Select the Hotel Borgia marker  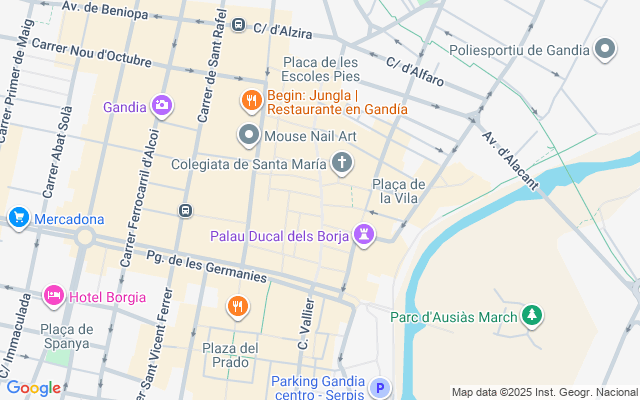[54, 296]
